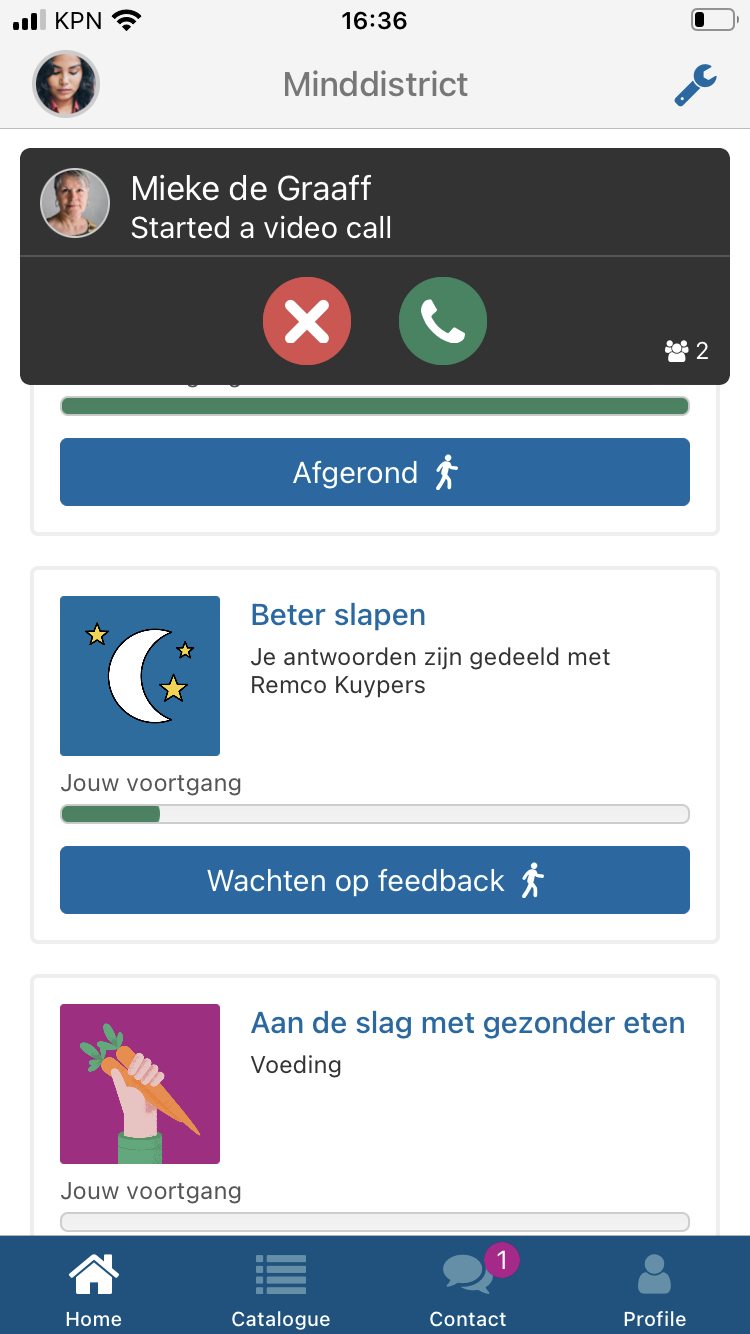Open Aan de slag met gezonder eten
This screenshot has width=750, height=1334.
466,1023
